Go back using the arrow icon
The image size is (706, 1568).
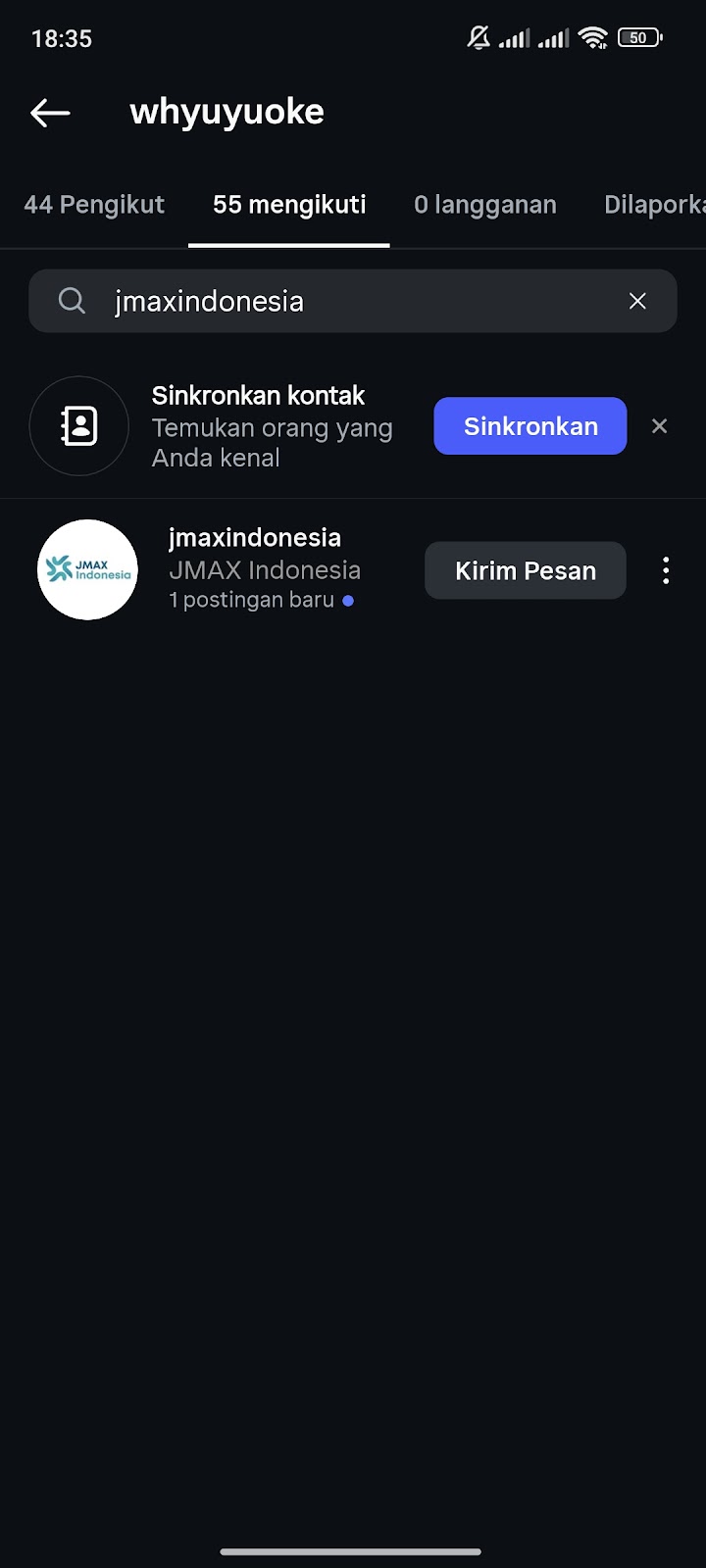click(50, 113)
